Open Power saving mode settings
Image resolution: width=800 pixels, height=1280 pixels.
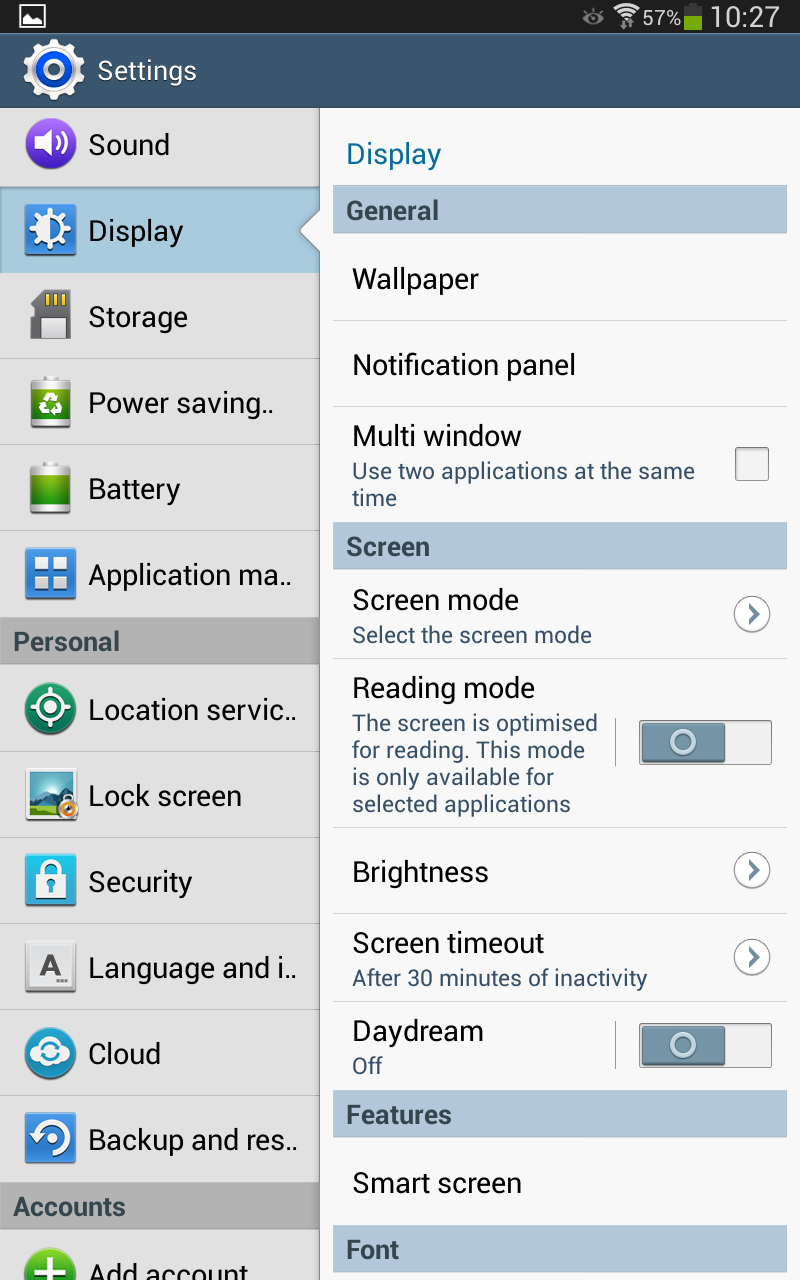pos(160,403)
